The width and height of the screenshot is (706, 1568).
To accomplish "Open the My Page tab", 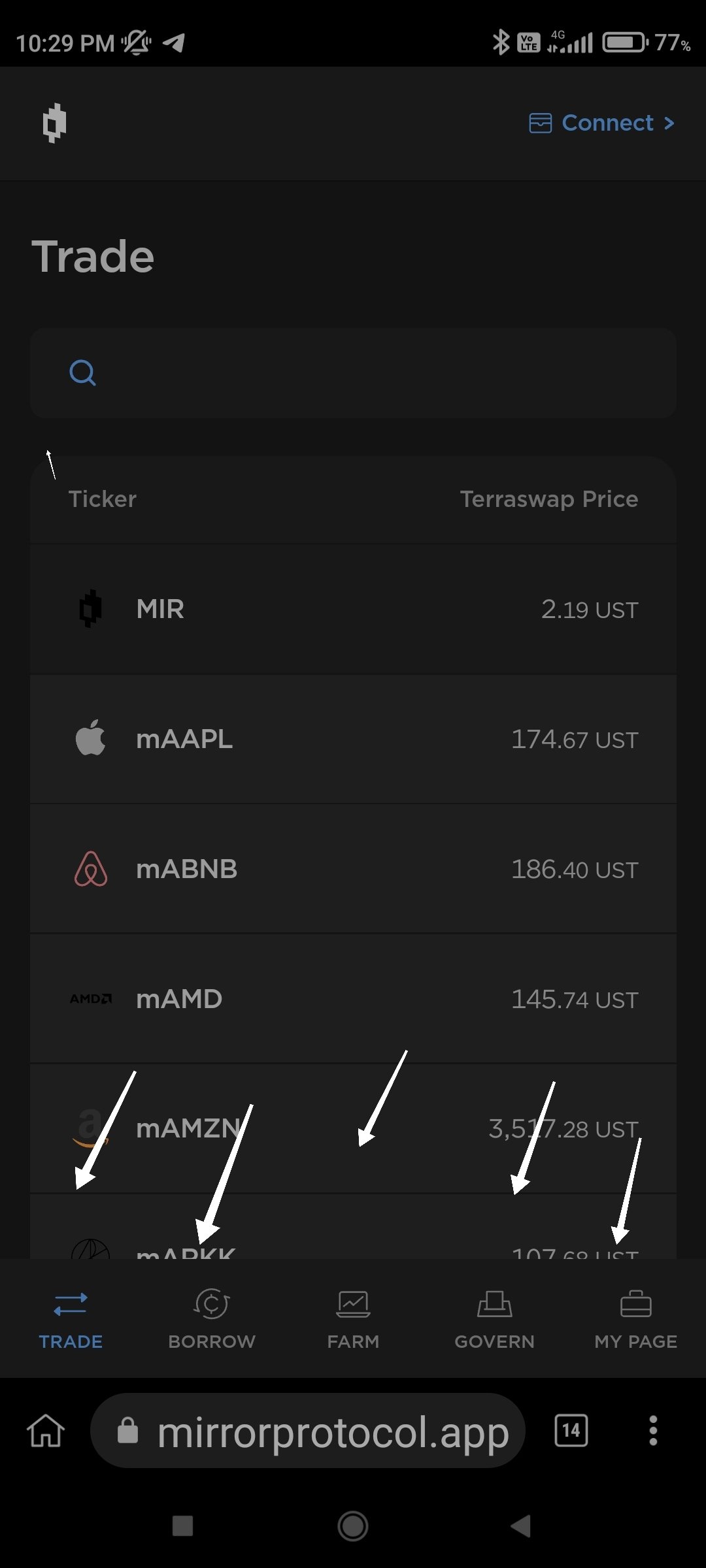I will [635, 1318].
